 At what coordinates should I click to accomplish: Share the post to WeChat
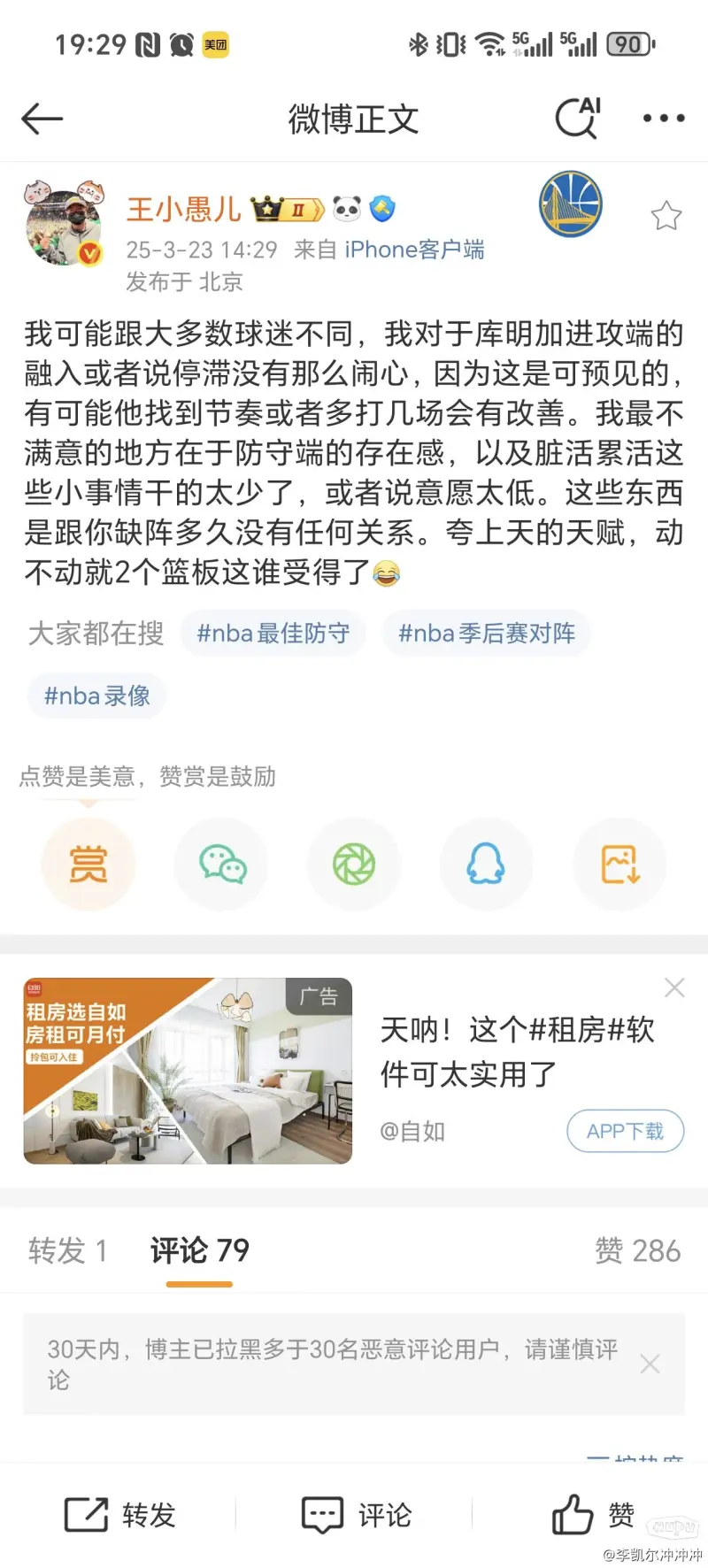click(x=222, y=865)
